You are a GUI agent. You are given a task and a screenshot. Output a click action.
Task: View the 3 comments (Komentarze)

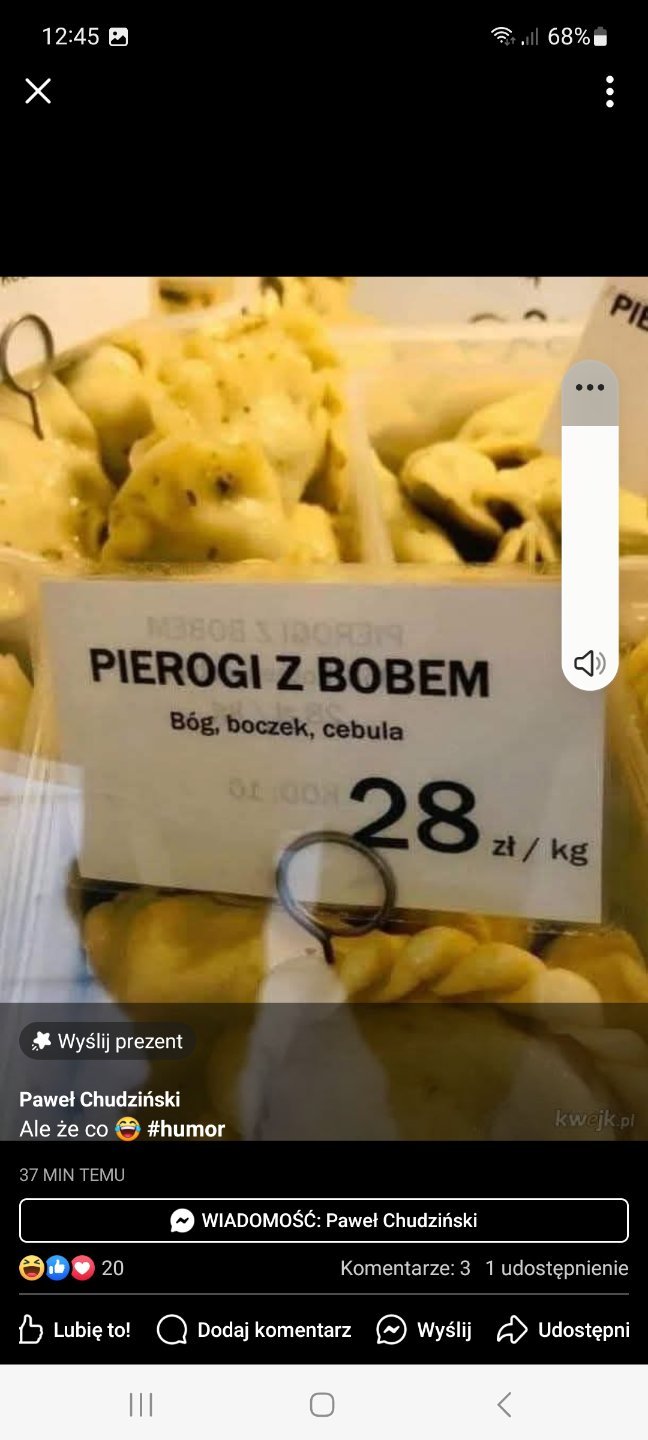click(x=405, y=1268)
